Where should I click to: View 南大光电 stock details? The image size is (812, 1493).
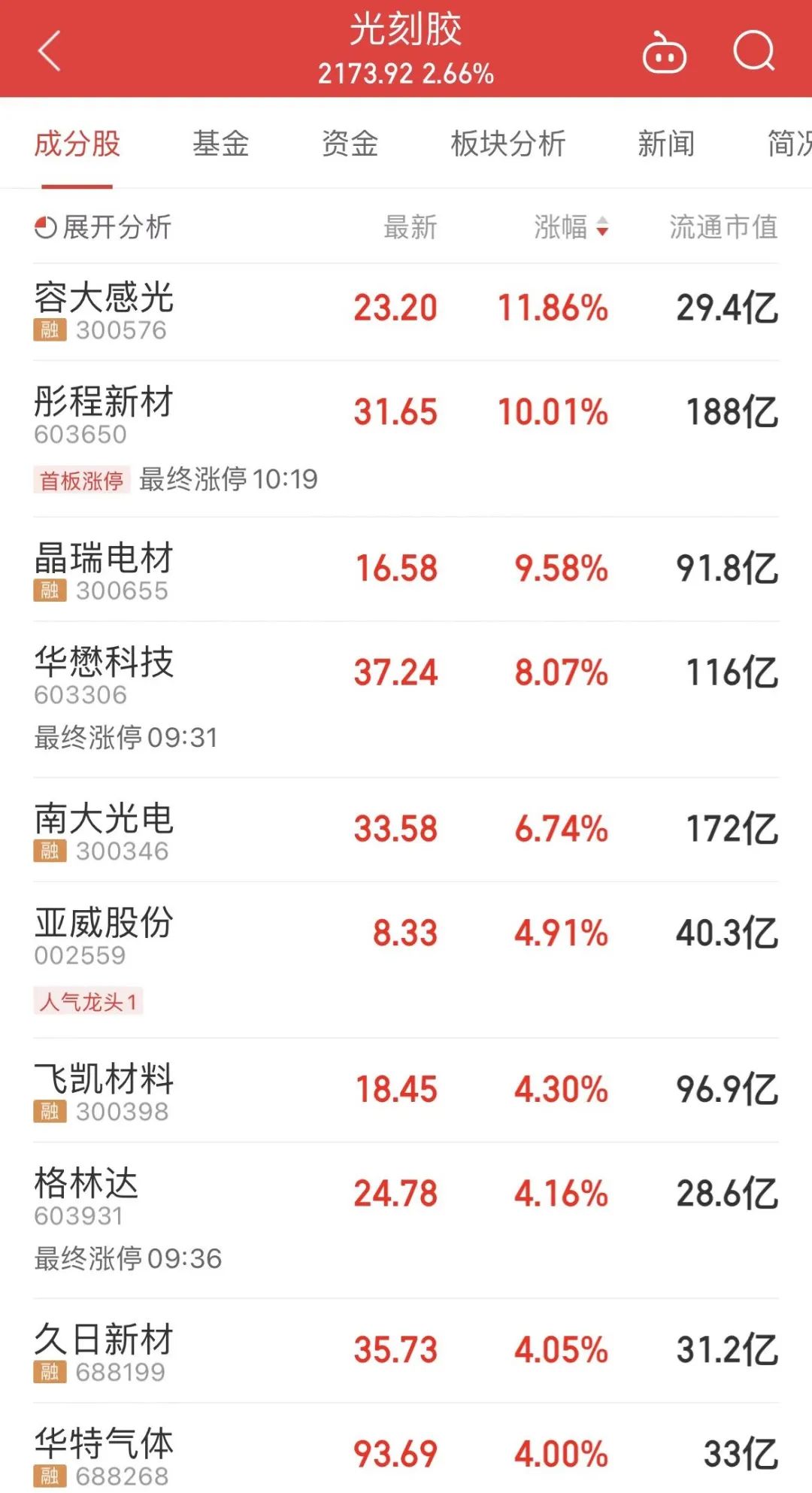[105, 830]
